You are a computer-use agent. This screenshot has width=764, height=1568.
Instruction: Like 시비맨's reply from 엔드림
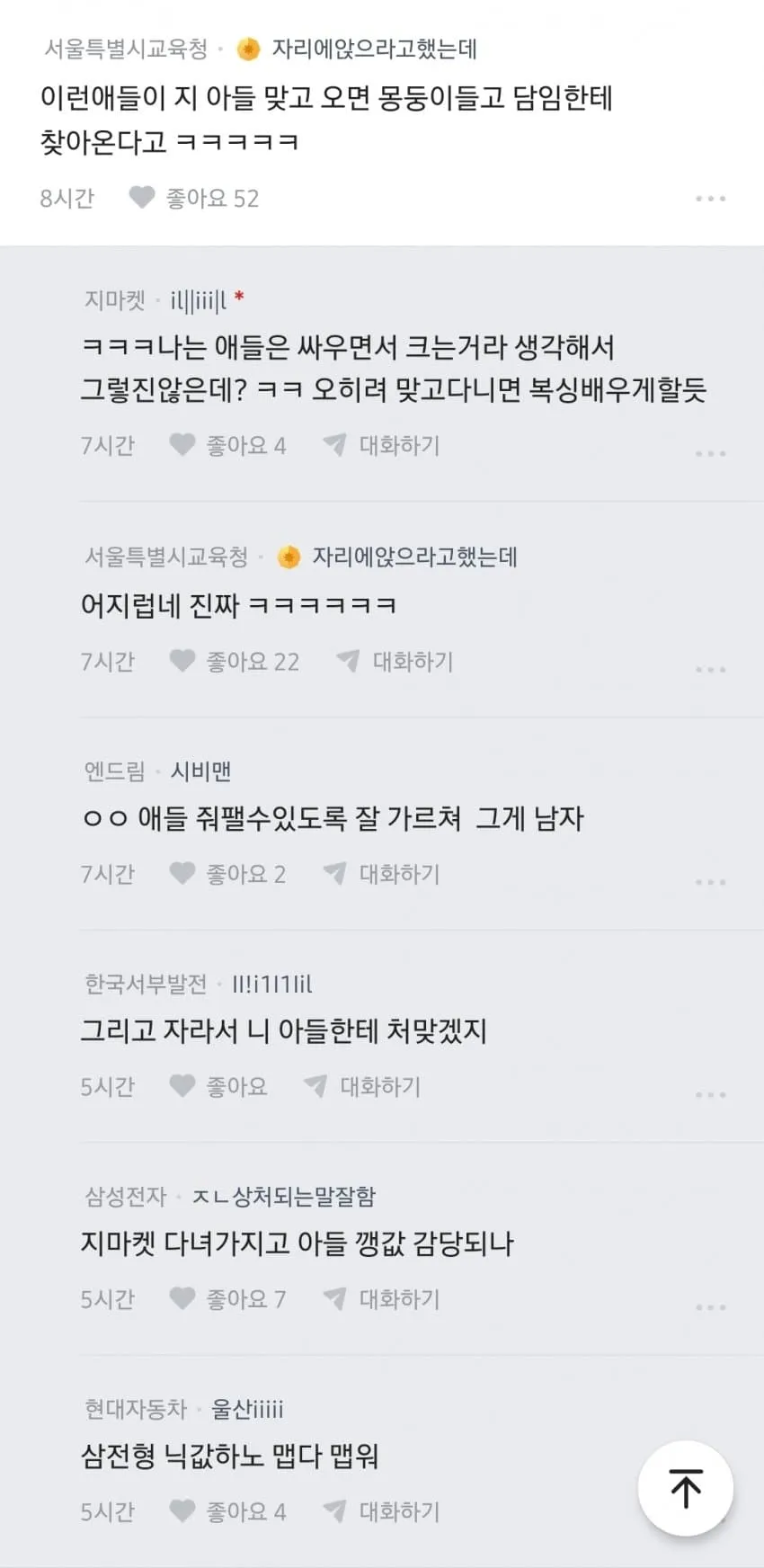(227, 874)
